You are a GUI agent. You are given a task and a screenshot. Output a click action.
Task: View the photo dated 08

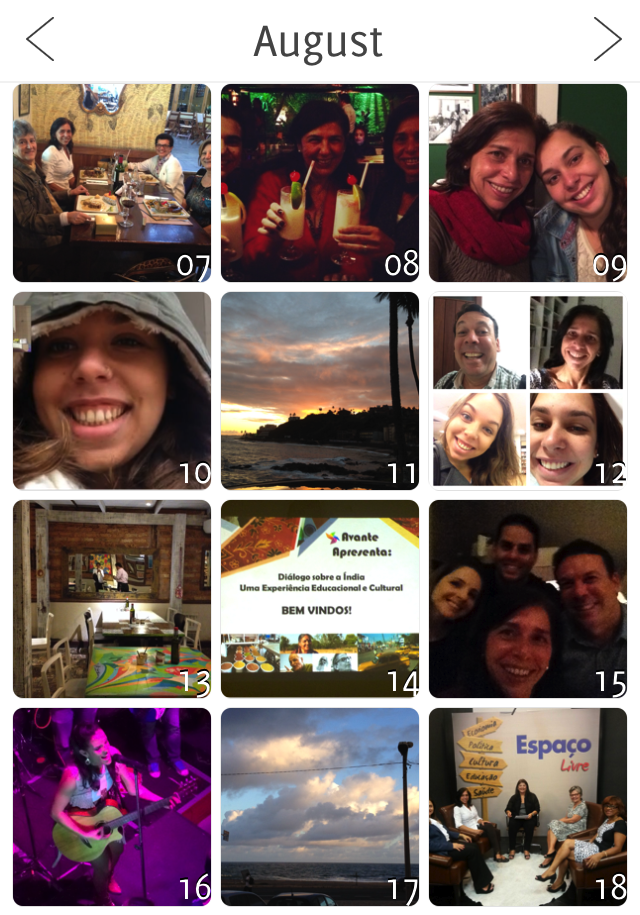(320, 183)
